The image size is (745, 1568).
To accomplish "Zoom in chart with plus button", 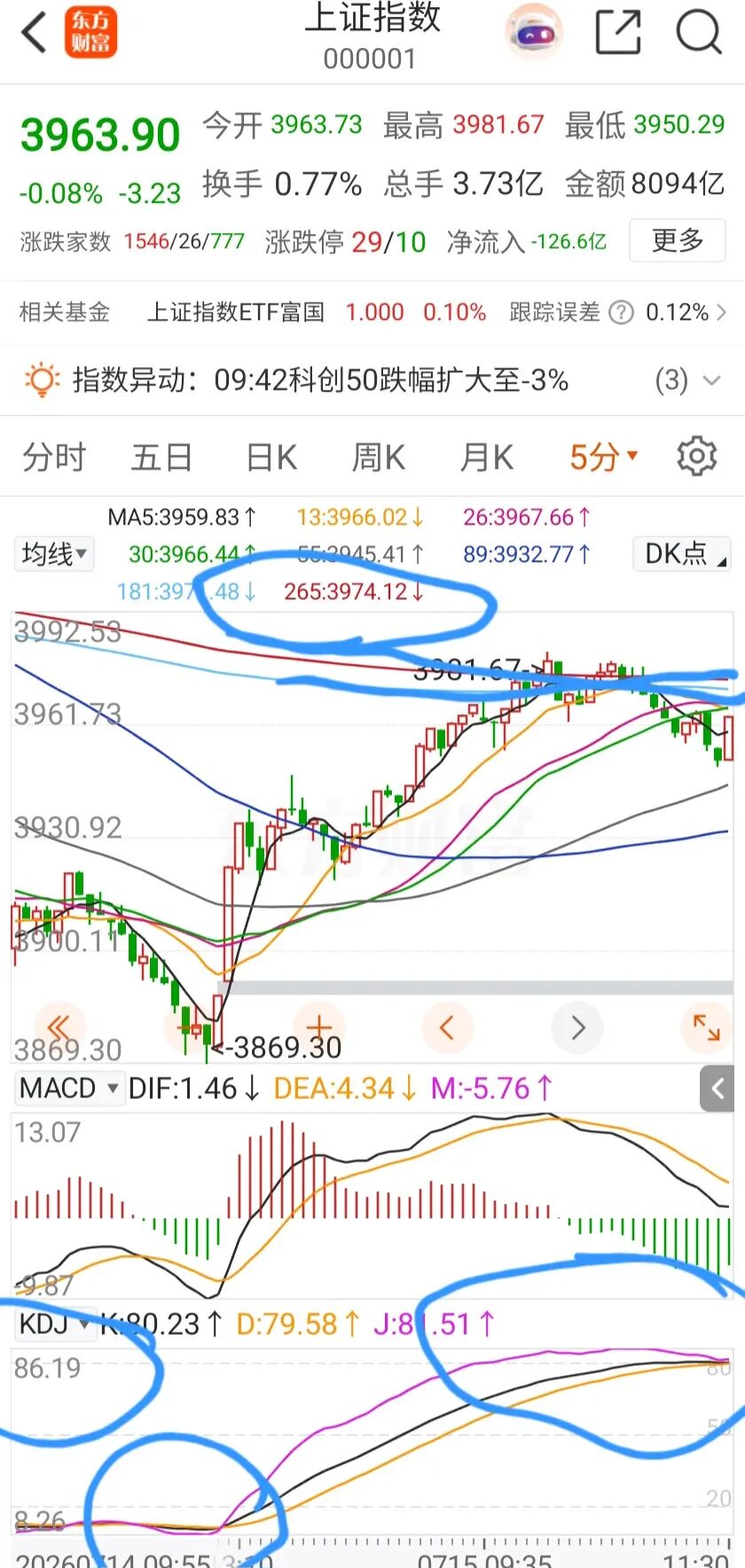I will tap(318, 1027).
